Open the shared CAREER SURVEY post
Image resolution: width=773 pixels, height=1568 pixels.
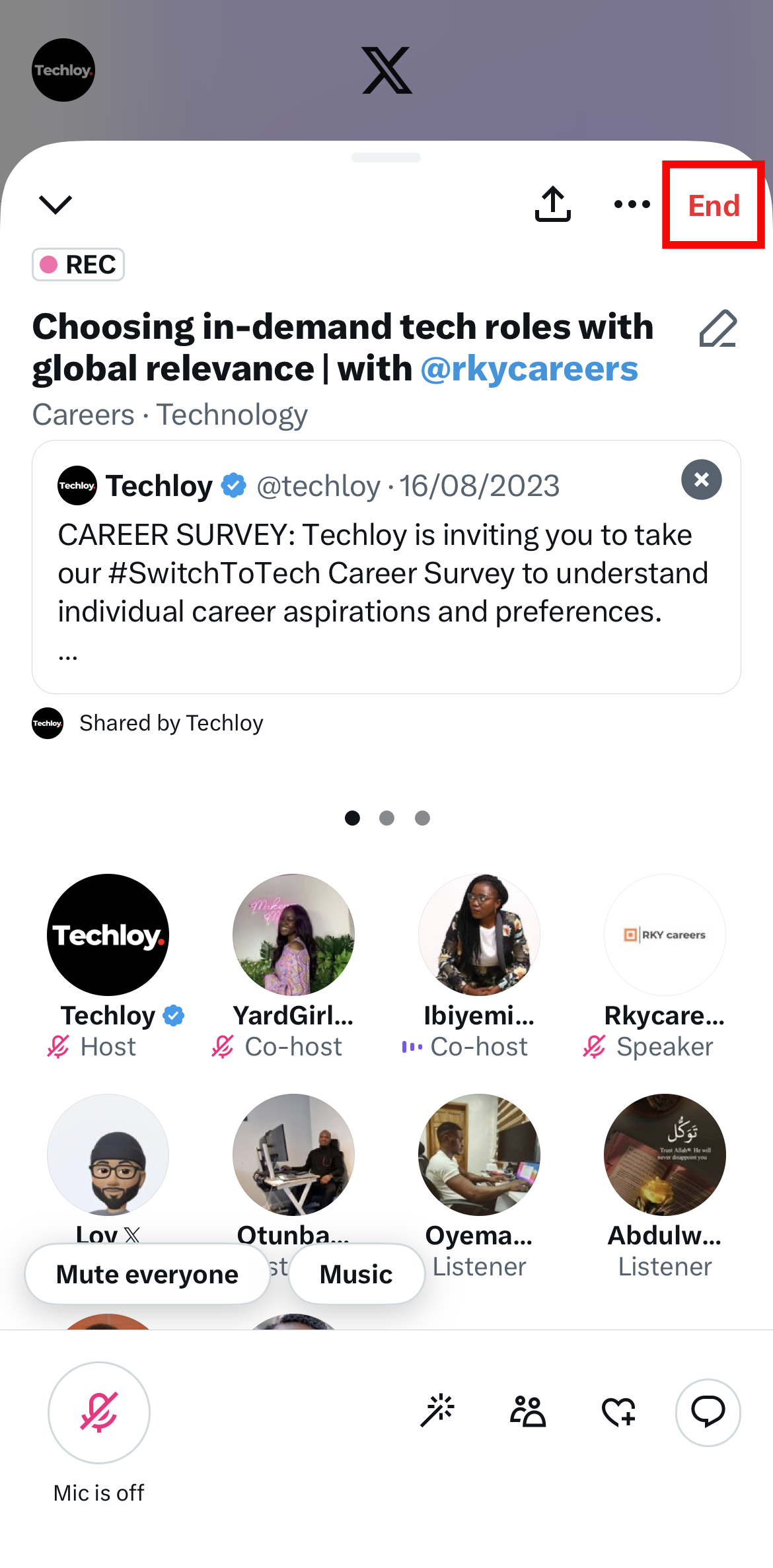(386, 567)
